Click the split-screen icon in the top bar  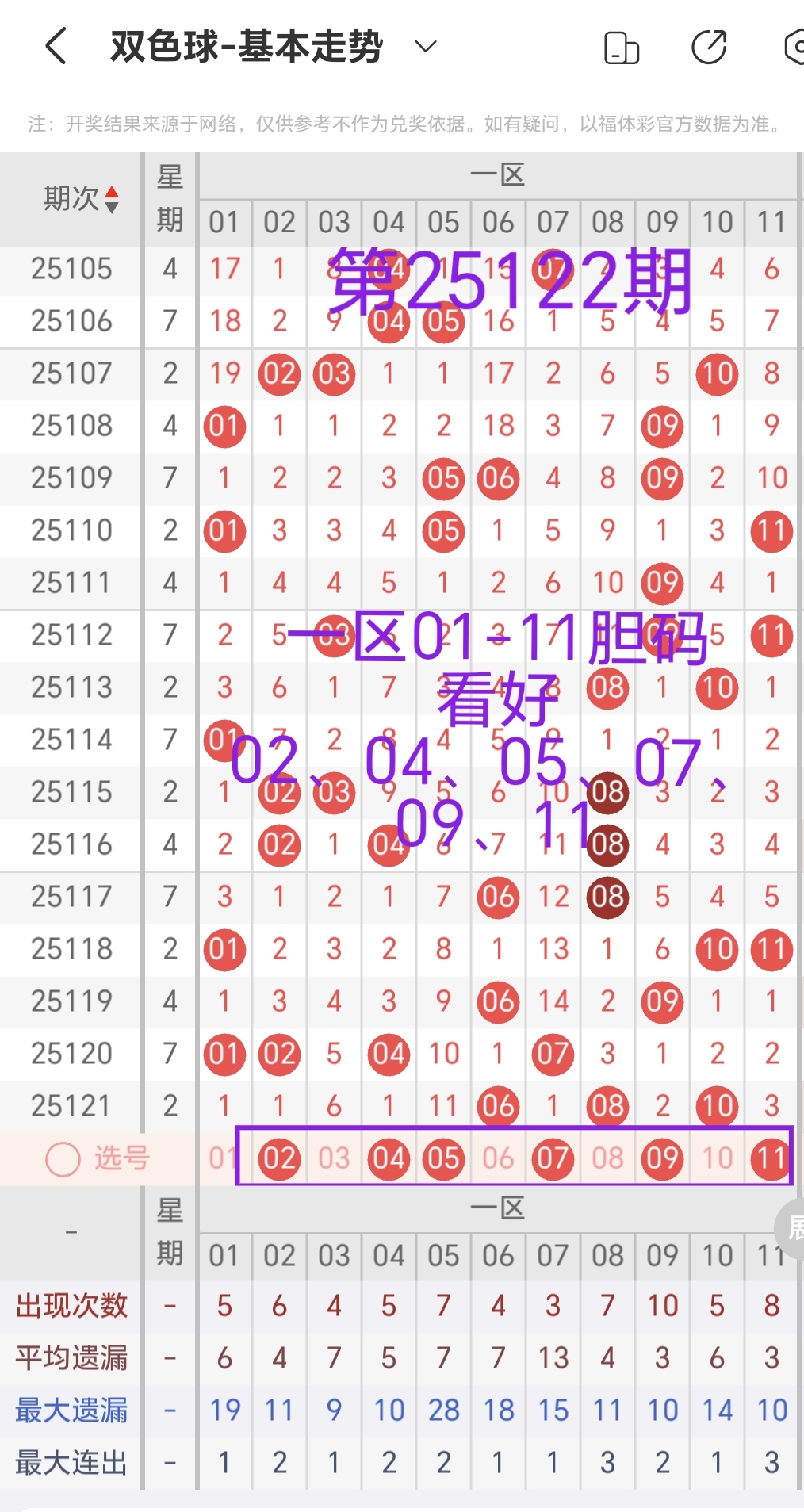pyautogui.click(x=621, y=46)
